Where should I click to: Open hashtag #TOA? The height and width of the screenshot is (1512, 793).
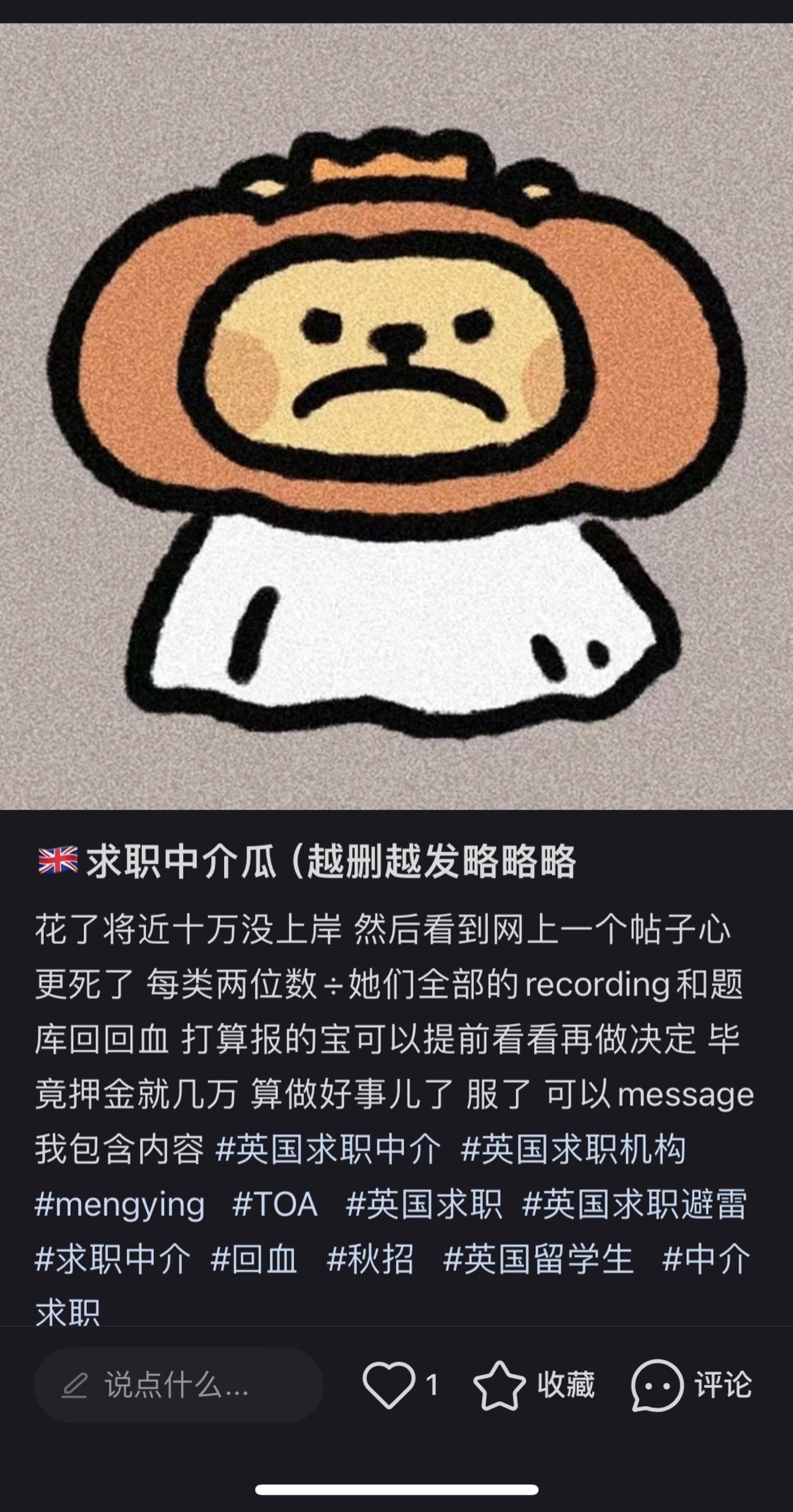(x=275, y=1204)
